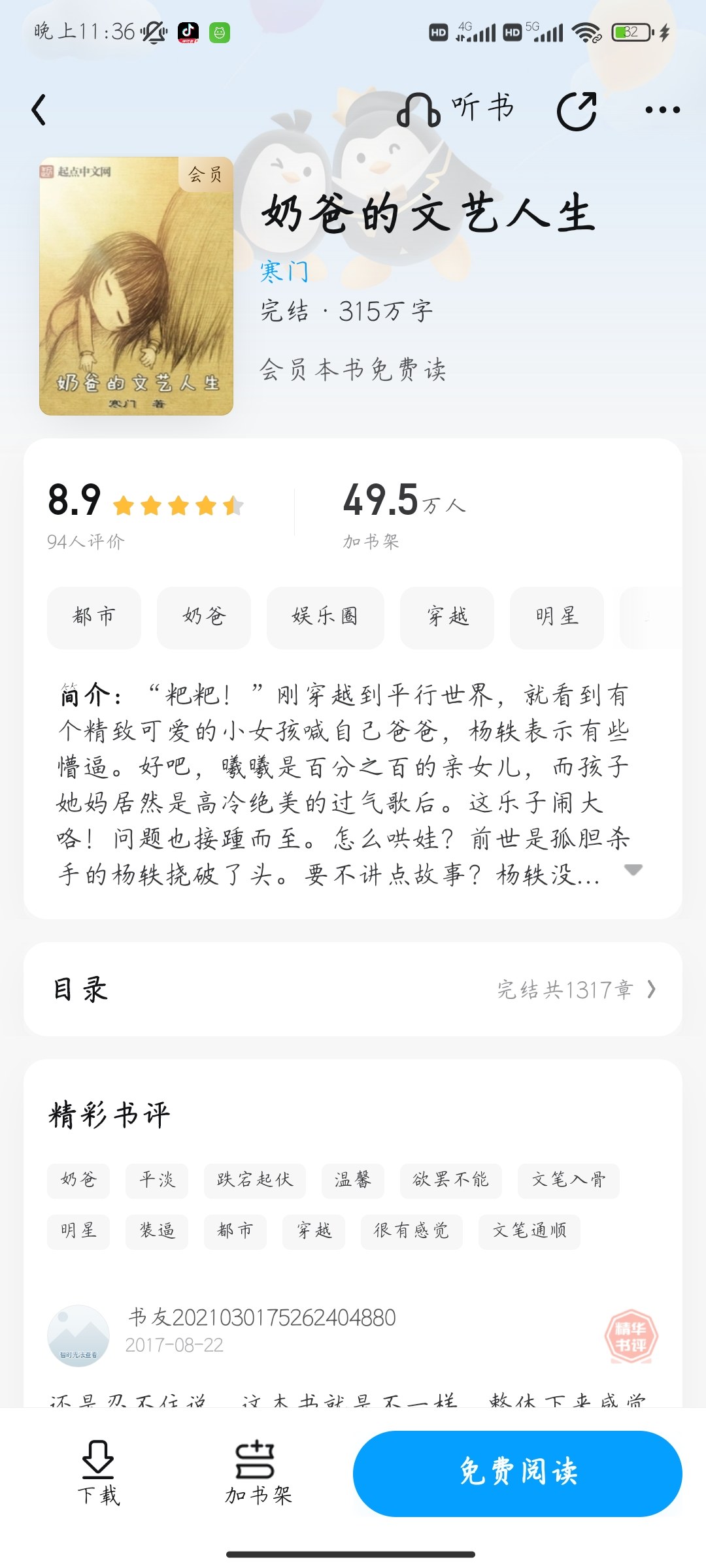Start reading with 免费阅读

click(x=518, y=1473)
